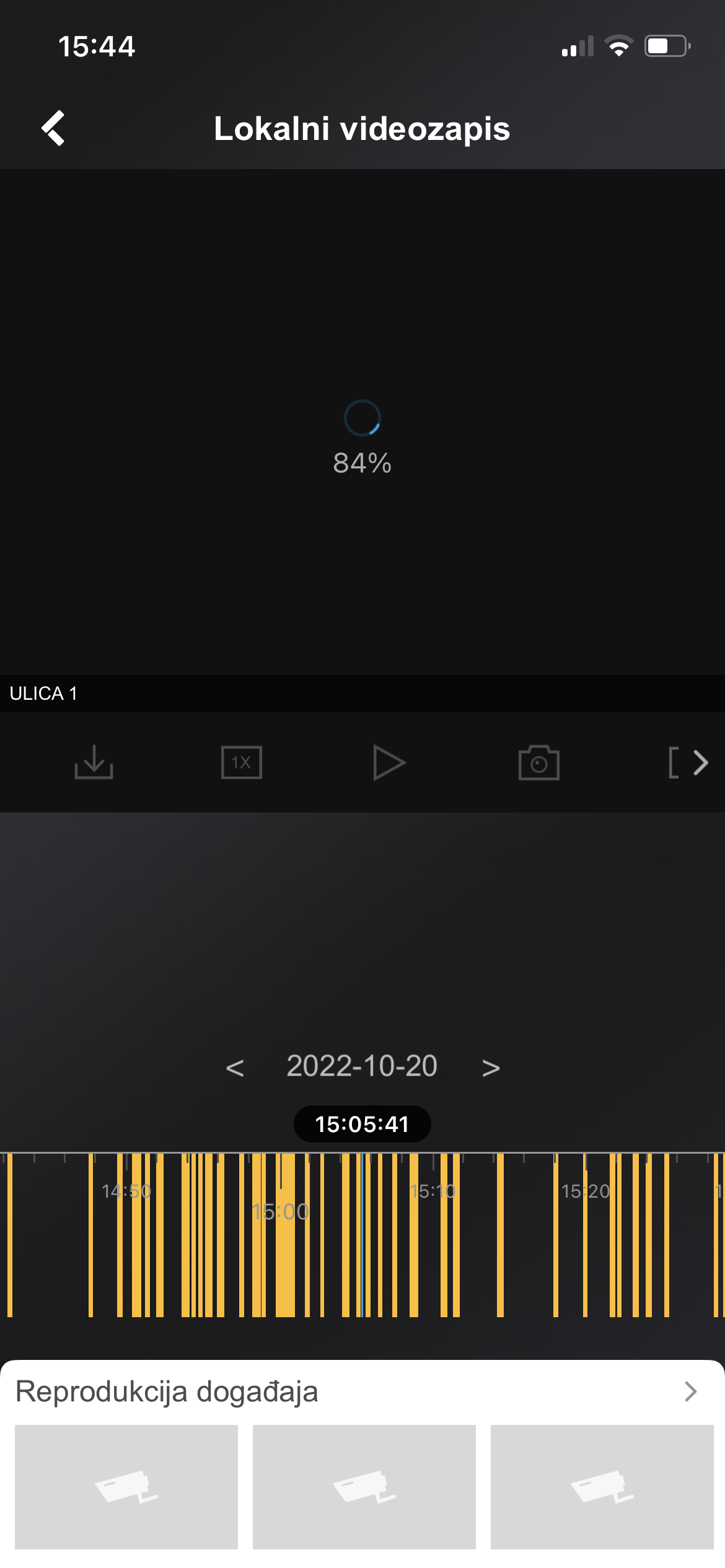Show more toolbar options with the arrow
The width and height of the screenshot is (725, 1568).
click(x=700, y=762)
